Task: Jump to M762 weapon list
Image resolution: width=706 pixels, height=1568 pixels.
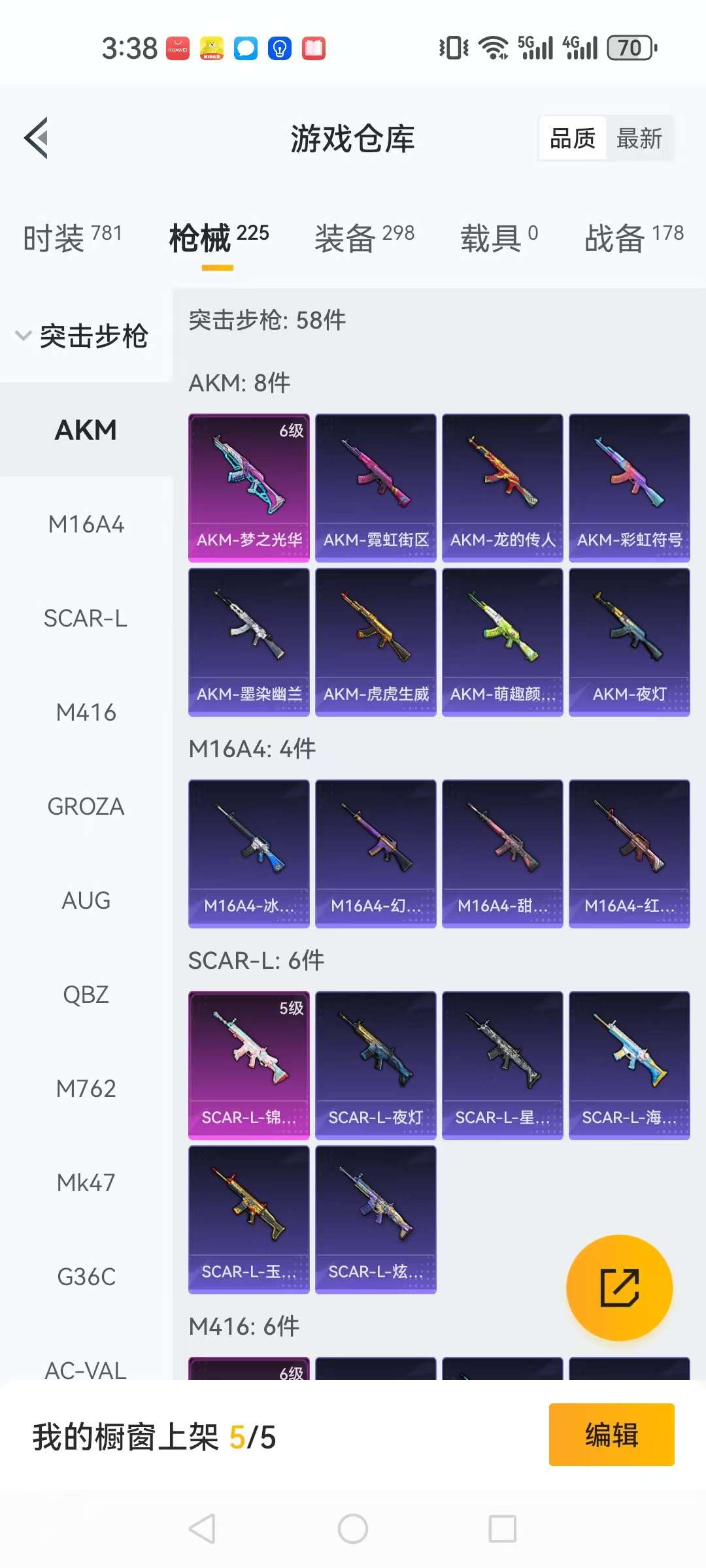Action: 86,1088
